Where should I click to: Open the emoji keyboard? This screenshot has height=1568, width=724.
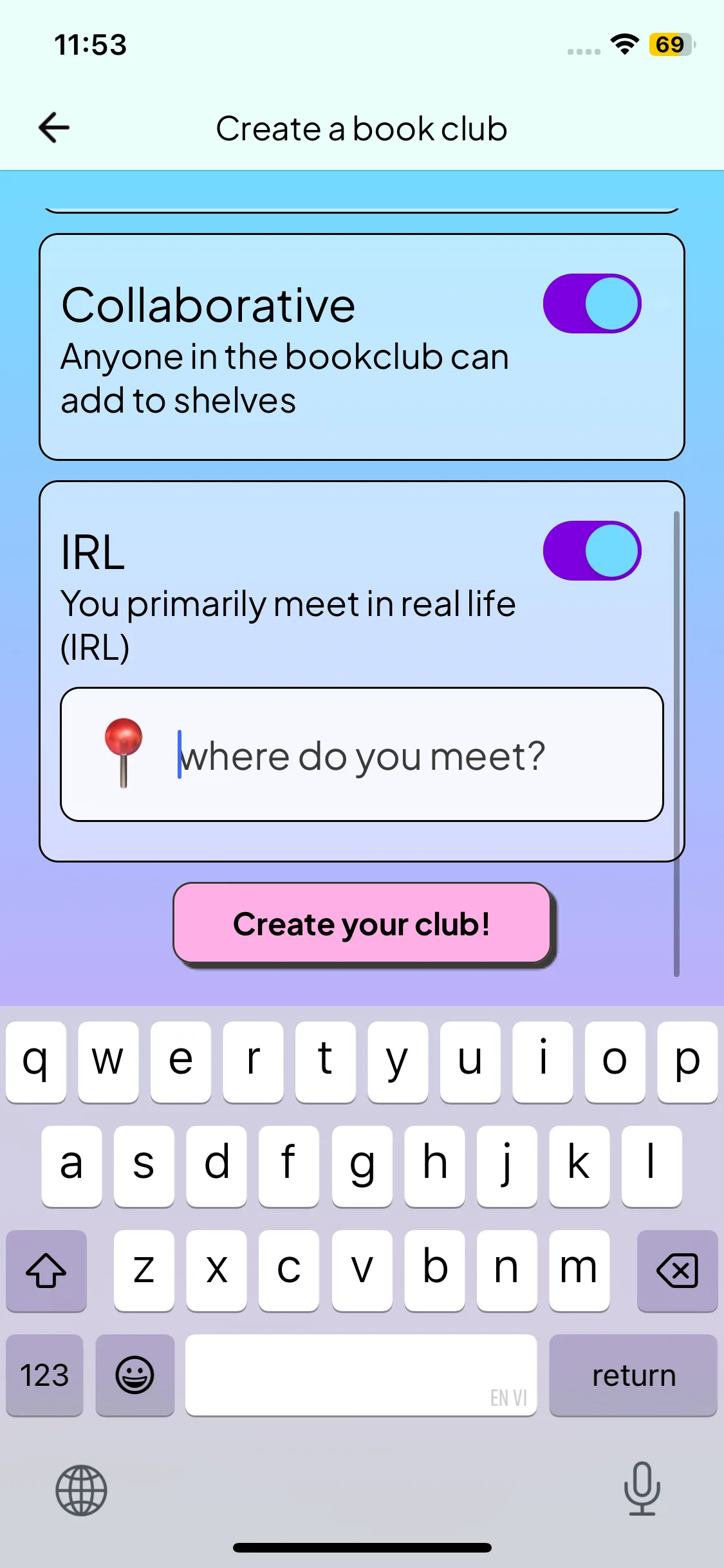(x=135, y=1375)
